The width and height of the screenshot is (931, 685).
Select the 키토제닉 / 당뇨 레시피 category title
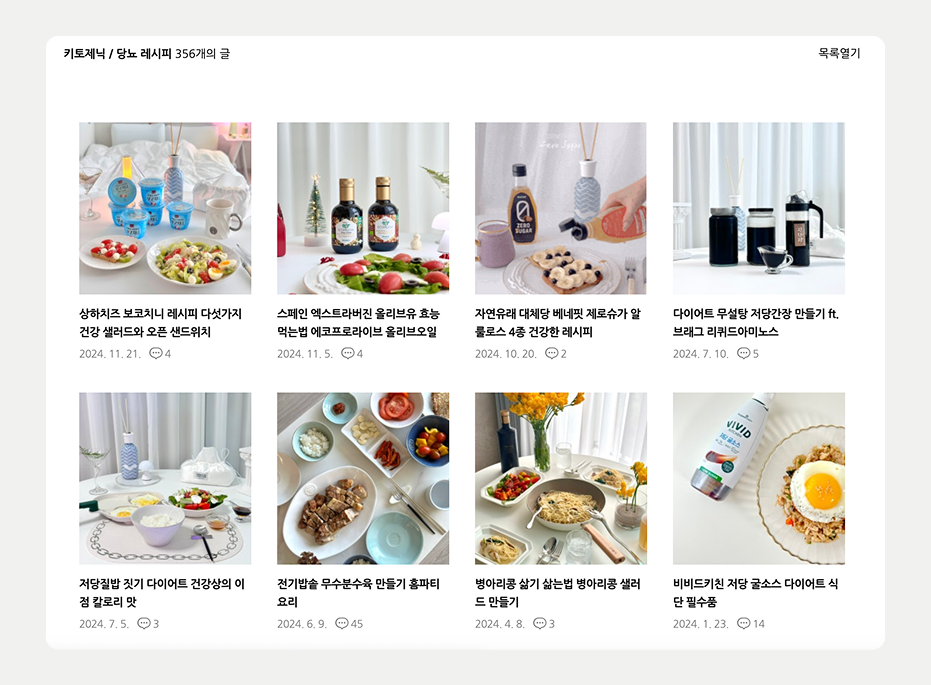tap(117, 53)
